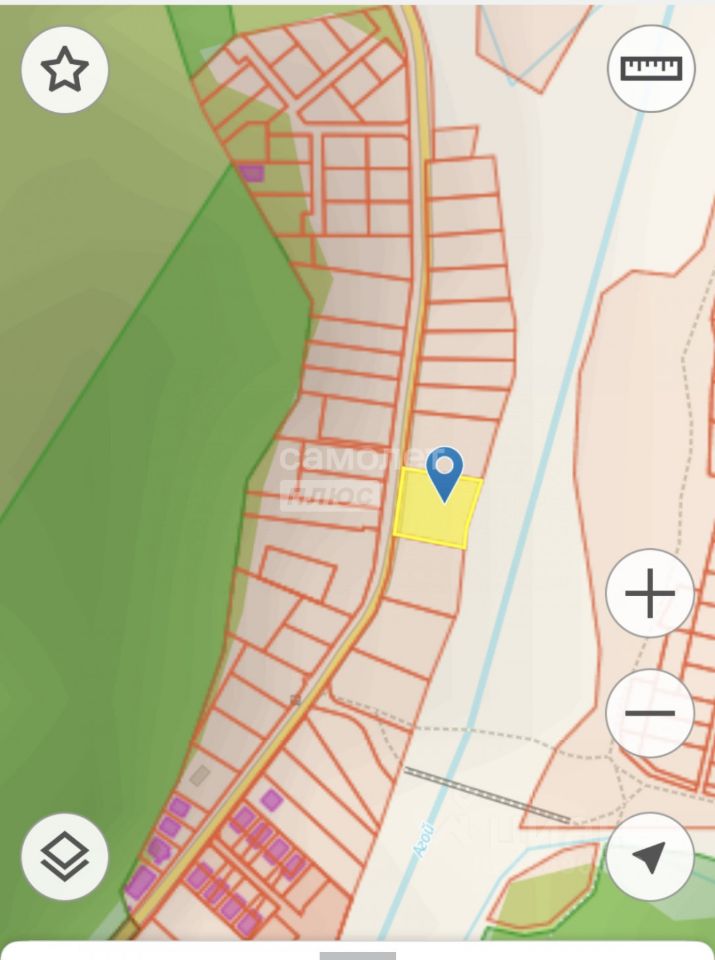Expand the bottom sheet handle

(x=357, y=954)
